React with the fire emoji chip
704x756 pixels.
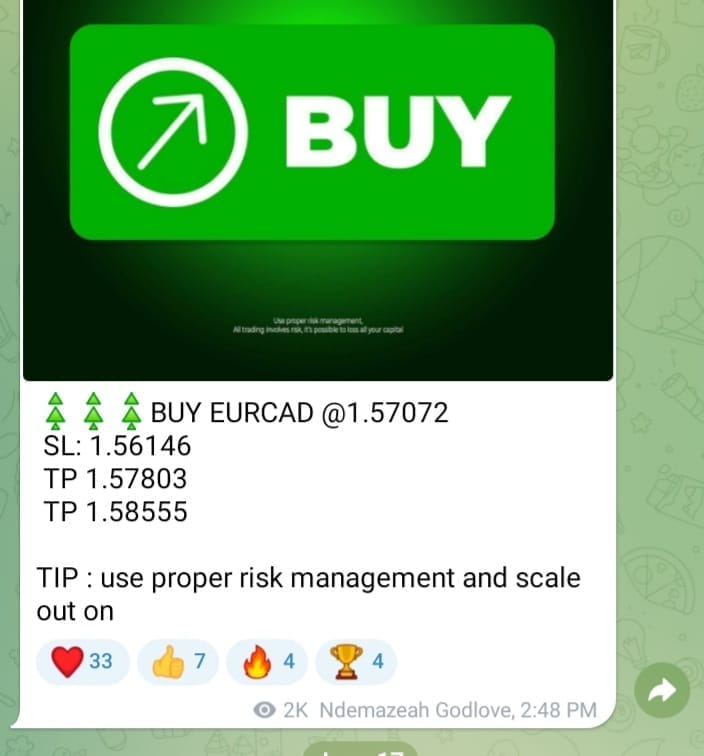[267, 662]
